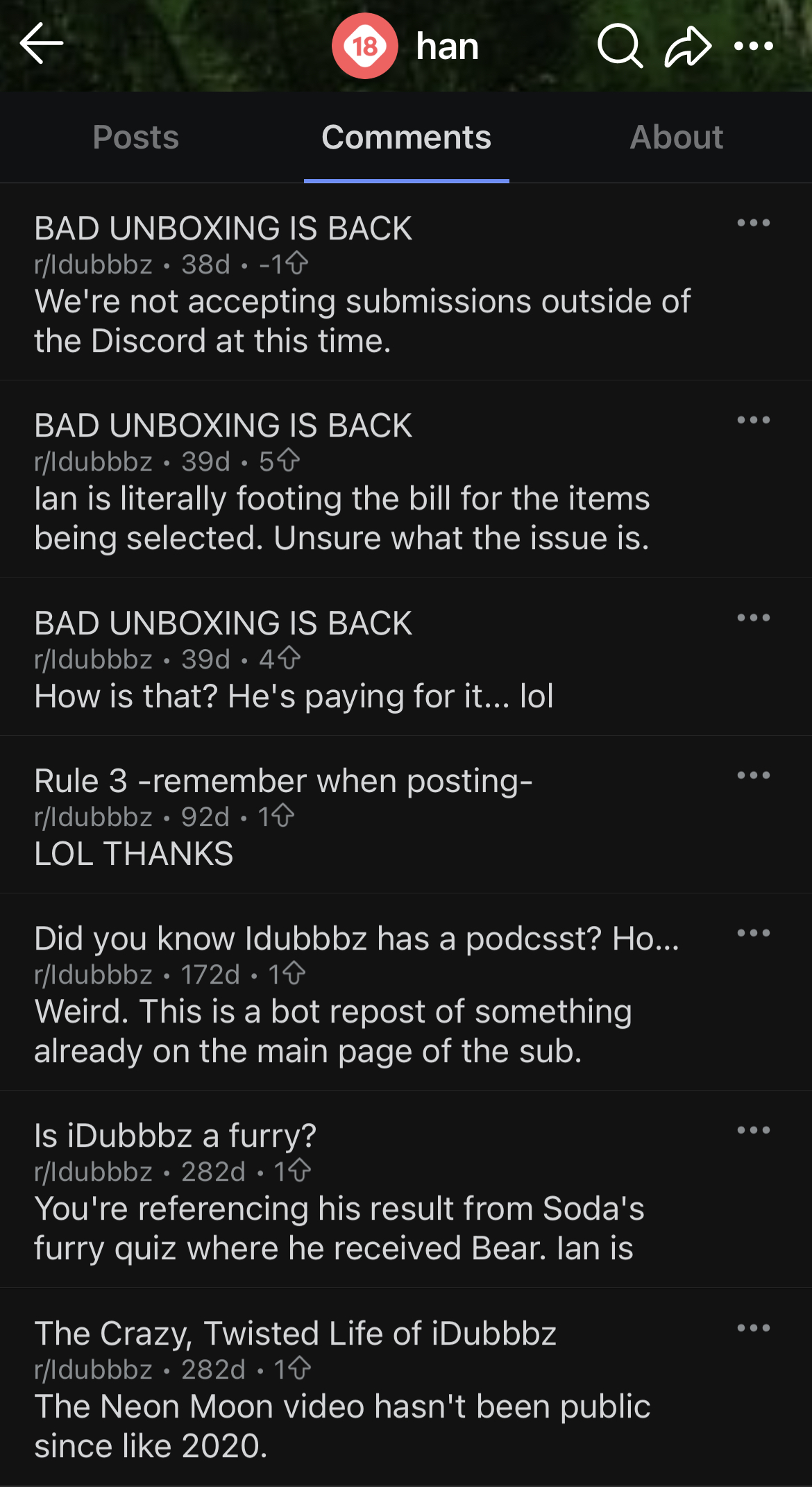Open options for the Discord submissions comment

pos(754,223)
